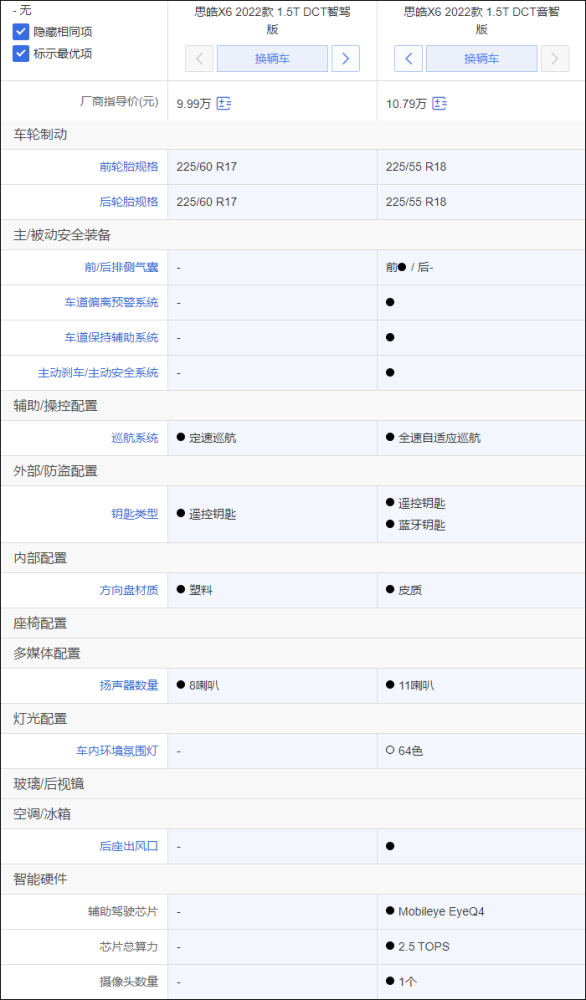Open the price calculator next to 10.79万
The width and height of the screenshot is (586, 1000).
(439, 103)
